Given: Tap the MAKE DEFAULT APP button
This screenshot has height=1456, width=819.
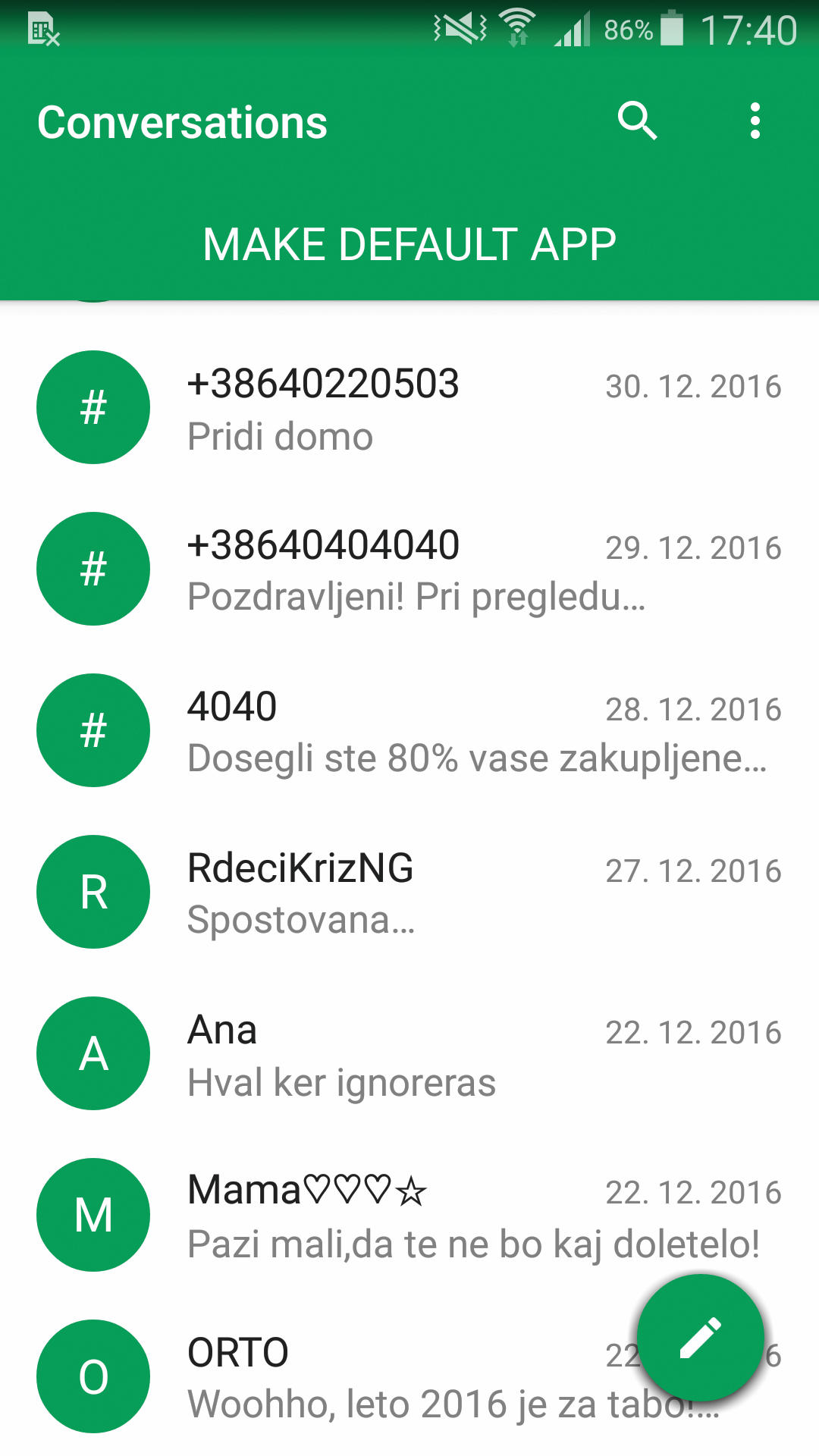Looking at the screenshot, I should point(409,245).
